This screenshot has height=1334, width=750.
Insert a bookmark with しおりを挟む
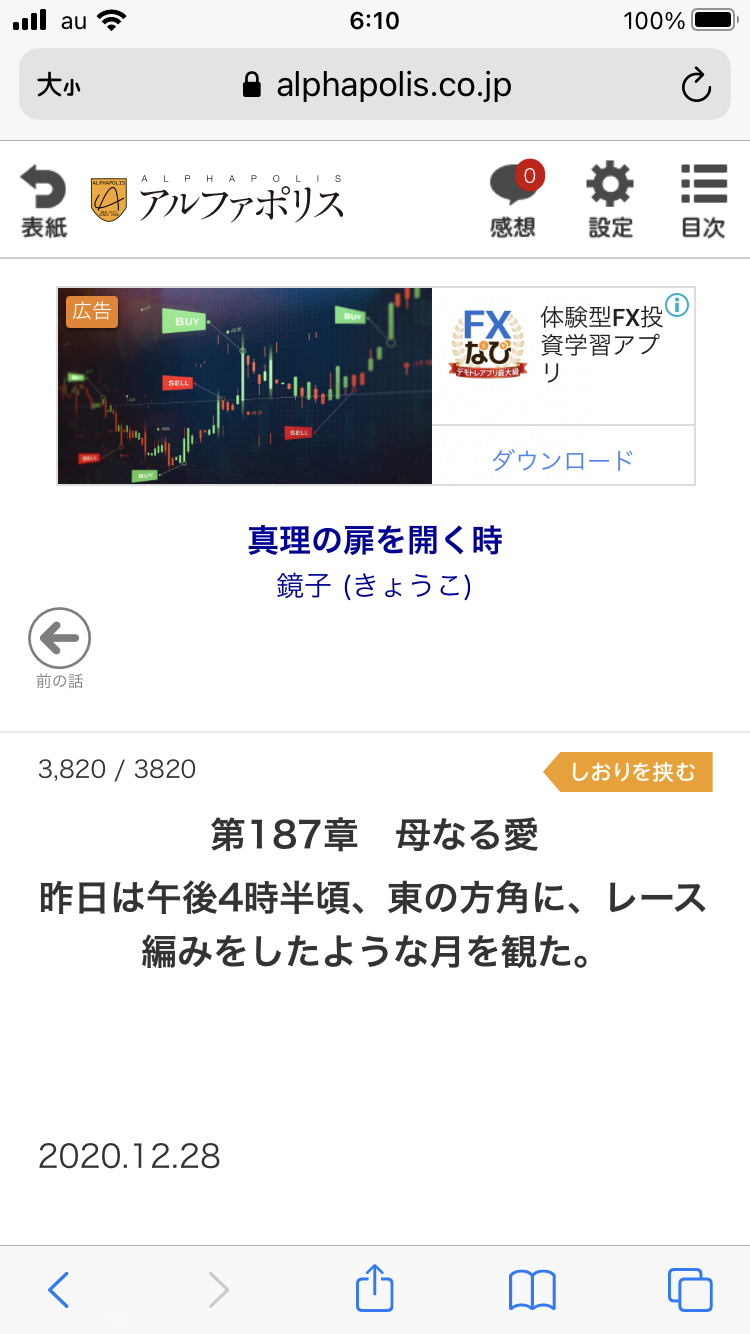coord(630,772)
